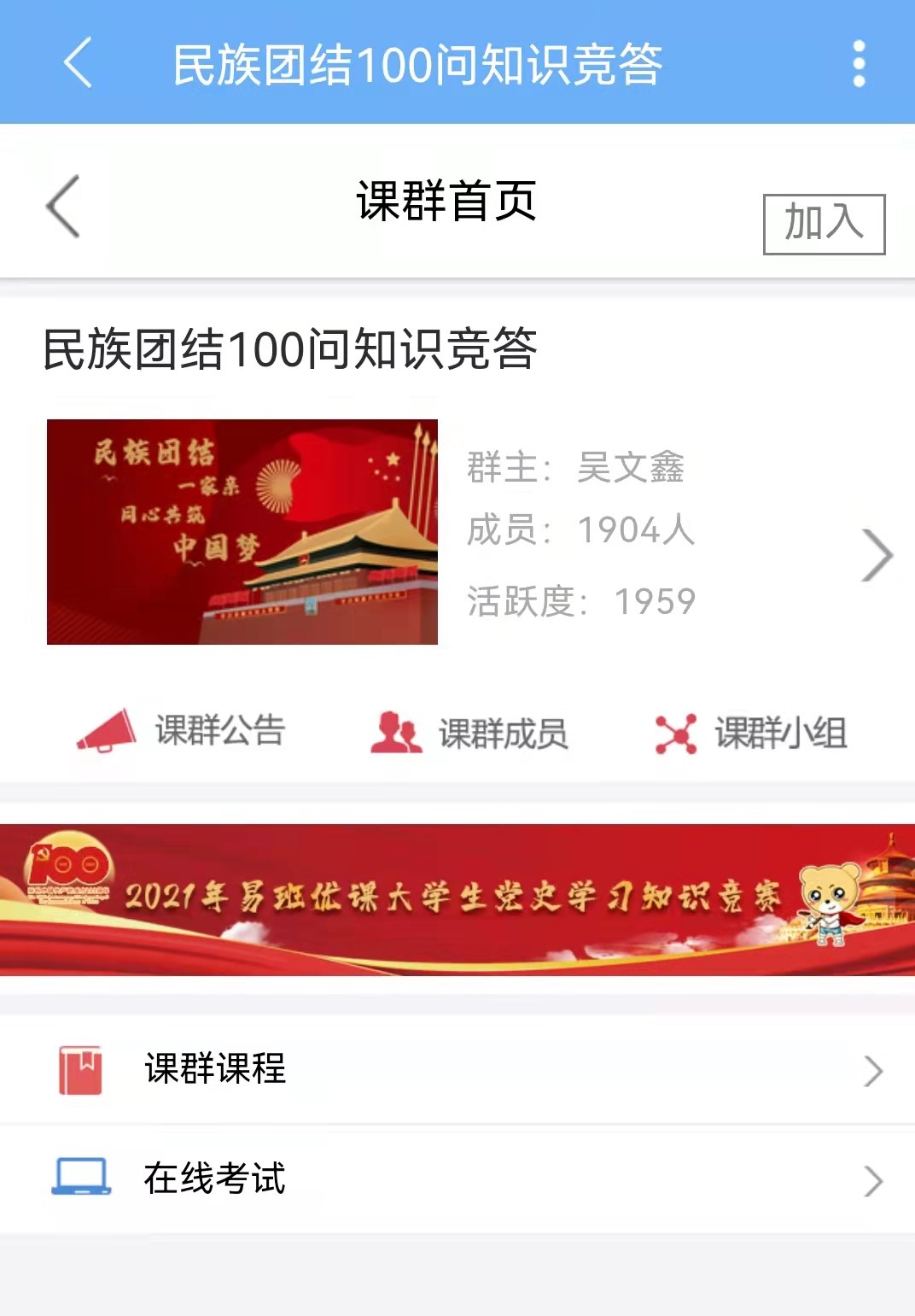
Task: Open the 2021 党史学习知识竞赛 banner
Action: [x=457, y=898]
